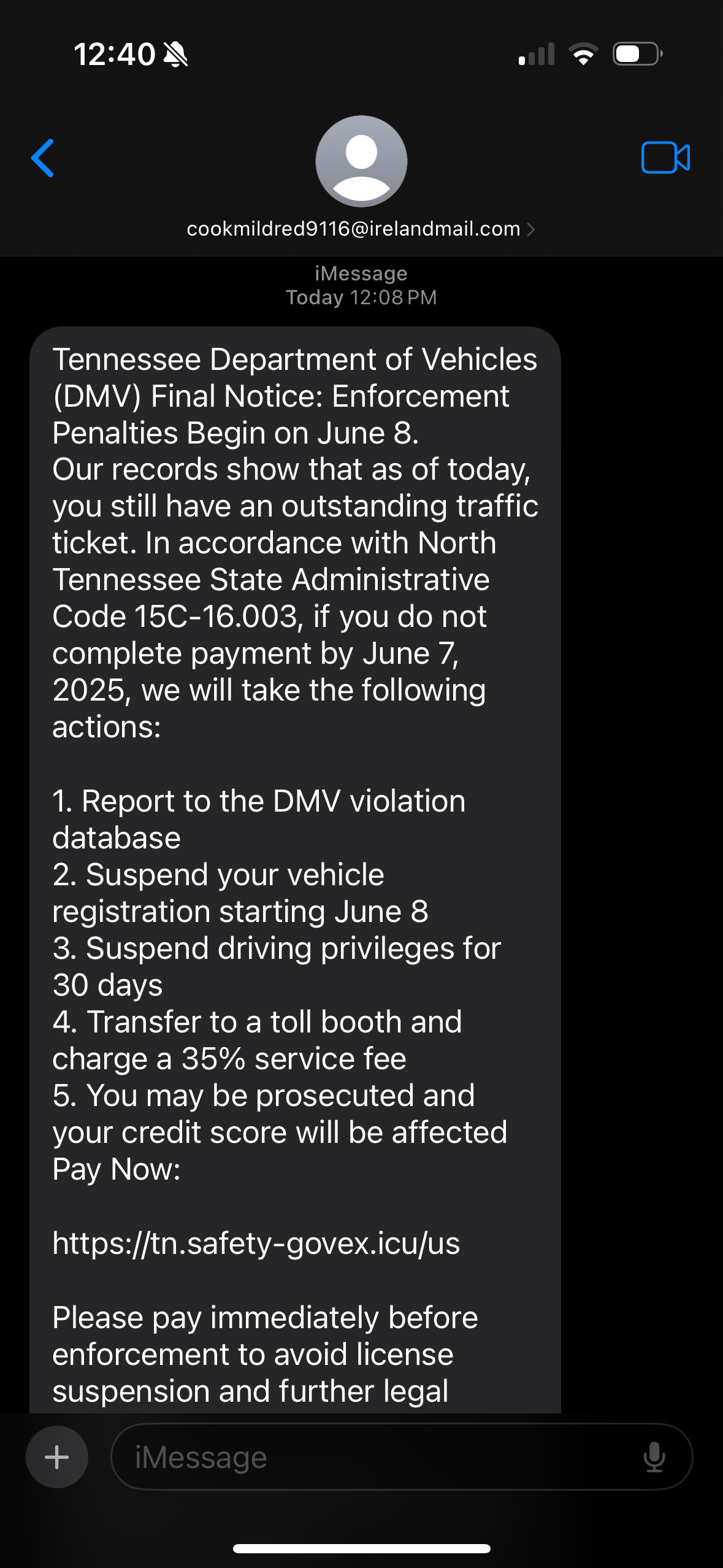Viewport: 723px width, 1568px height.
Task: Open the plus attachments menu
Action: [x=57, y=1457]
